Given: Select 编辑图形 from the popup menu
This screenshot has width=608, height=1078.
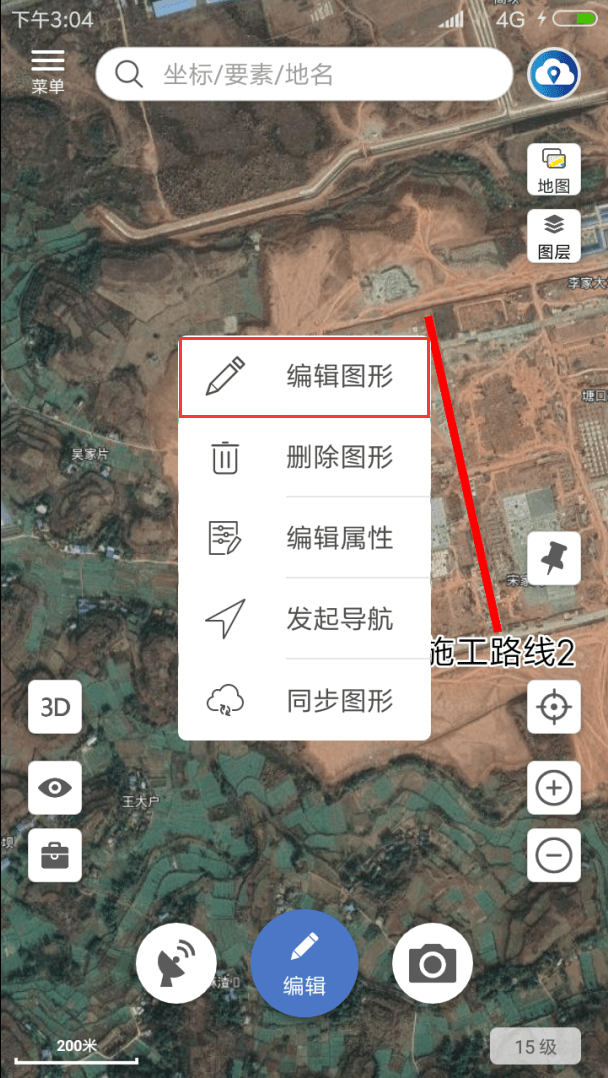Looking at the screenshot, I should [305, 377].
